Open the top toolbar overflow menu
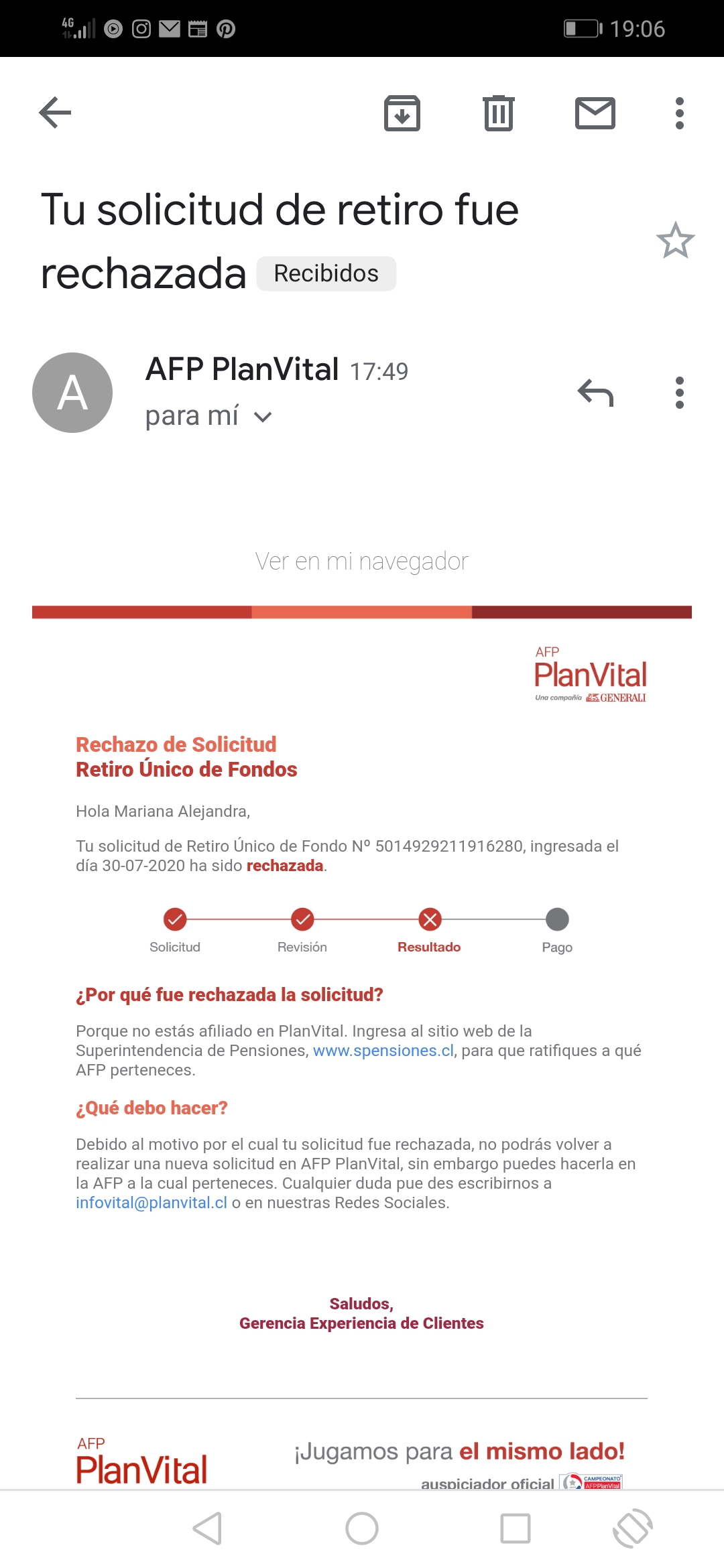 (680, 113)
